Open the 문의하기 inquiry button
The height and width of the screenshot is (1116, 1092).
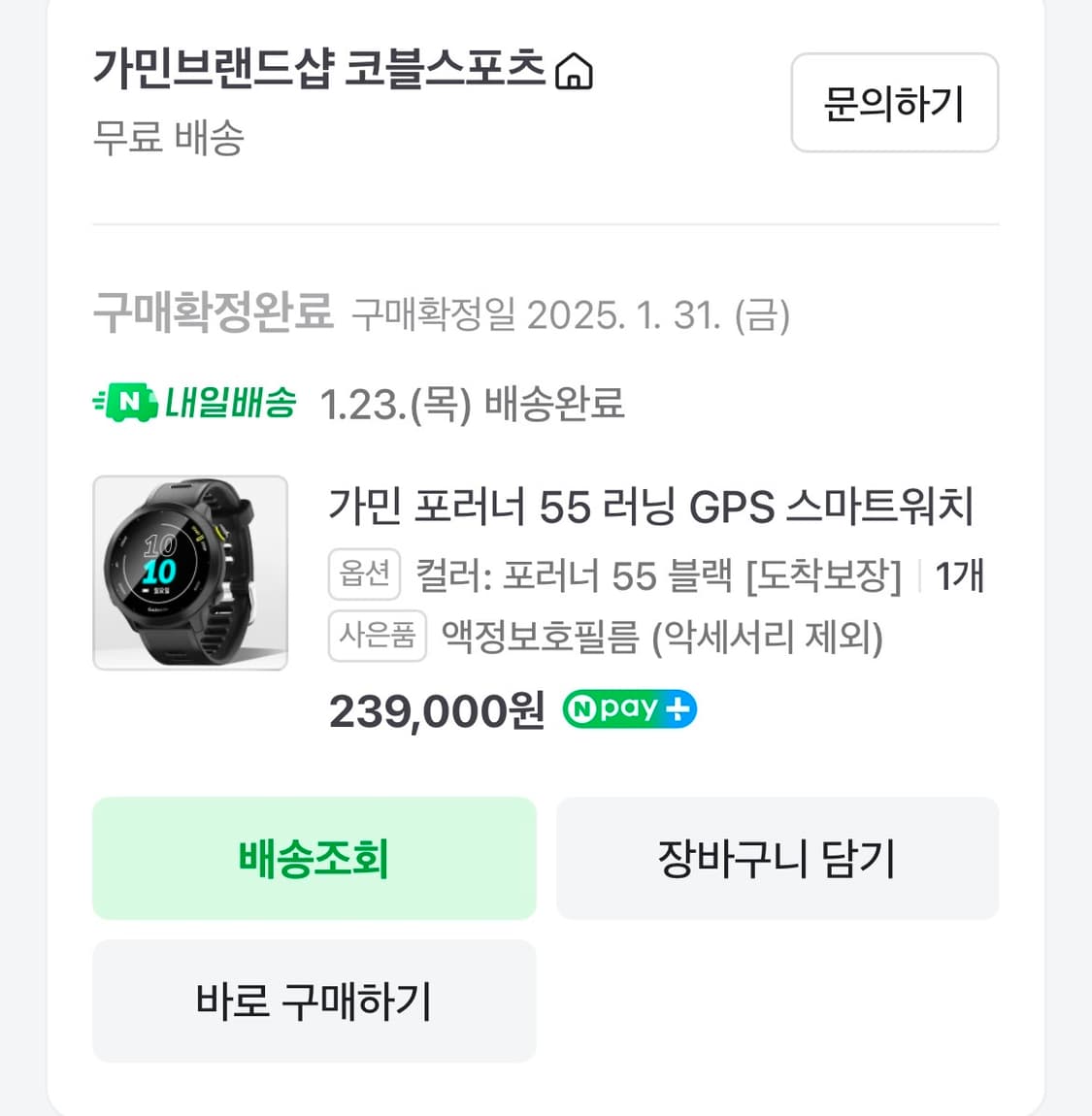point(894,104)
